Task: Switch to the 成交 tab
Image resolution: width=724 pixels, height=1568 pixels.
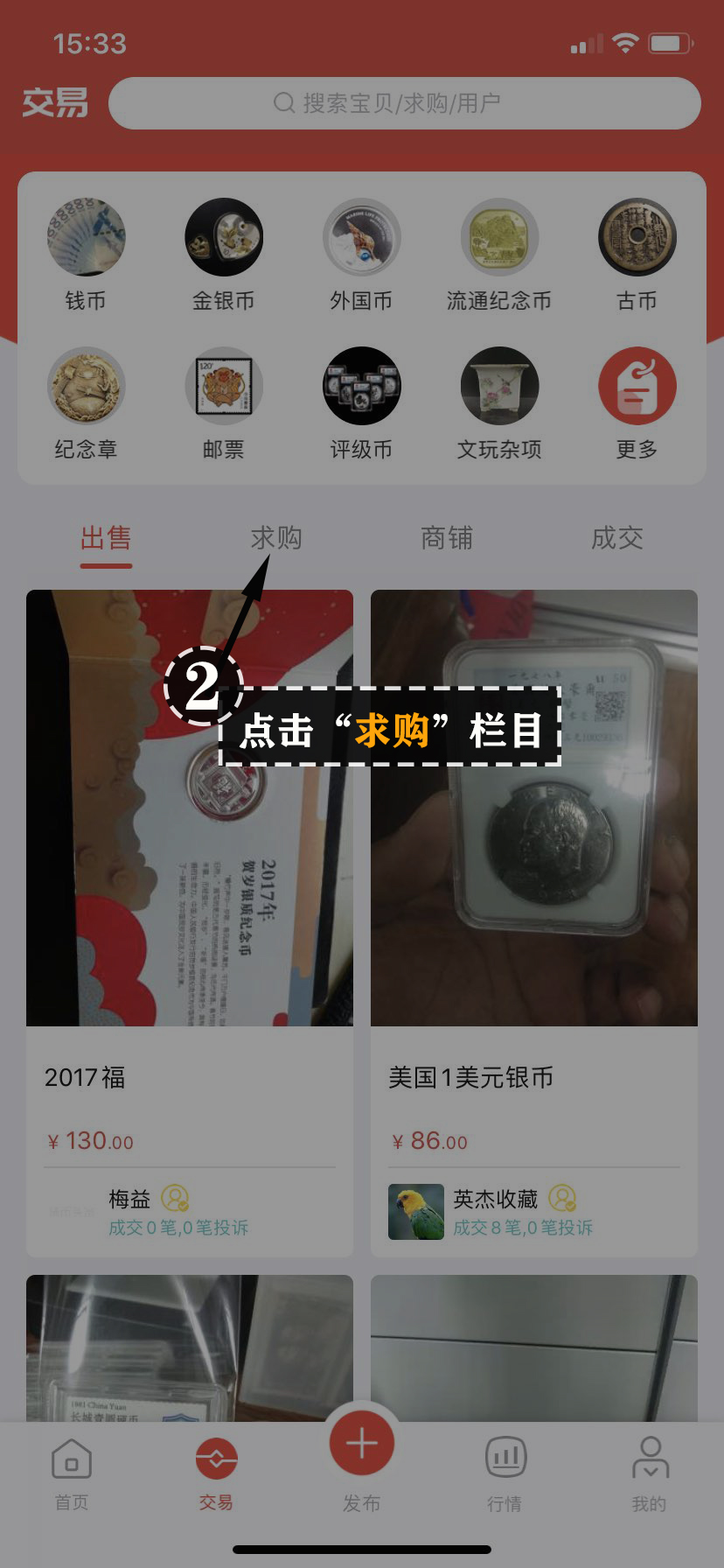Action: coord(617,538)
